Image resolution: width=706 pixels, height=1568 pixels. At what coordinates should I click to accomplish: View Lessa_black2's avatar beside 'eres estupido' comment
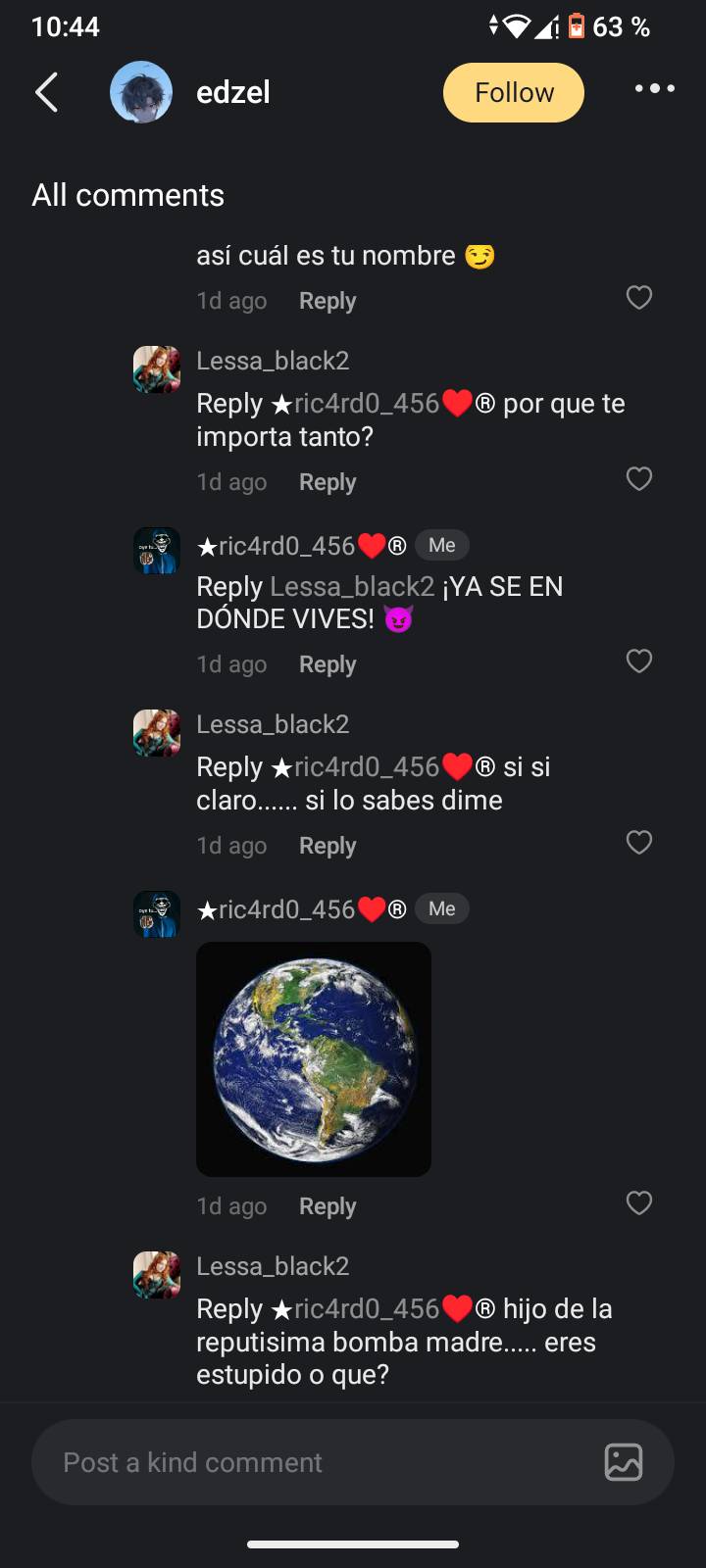tap(157, 1275)
